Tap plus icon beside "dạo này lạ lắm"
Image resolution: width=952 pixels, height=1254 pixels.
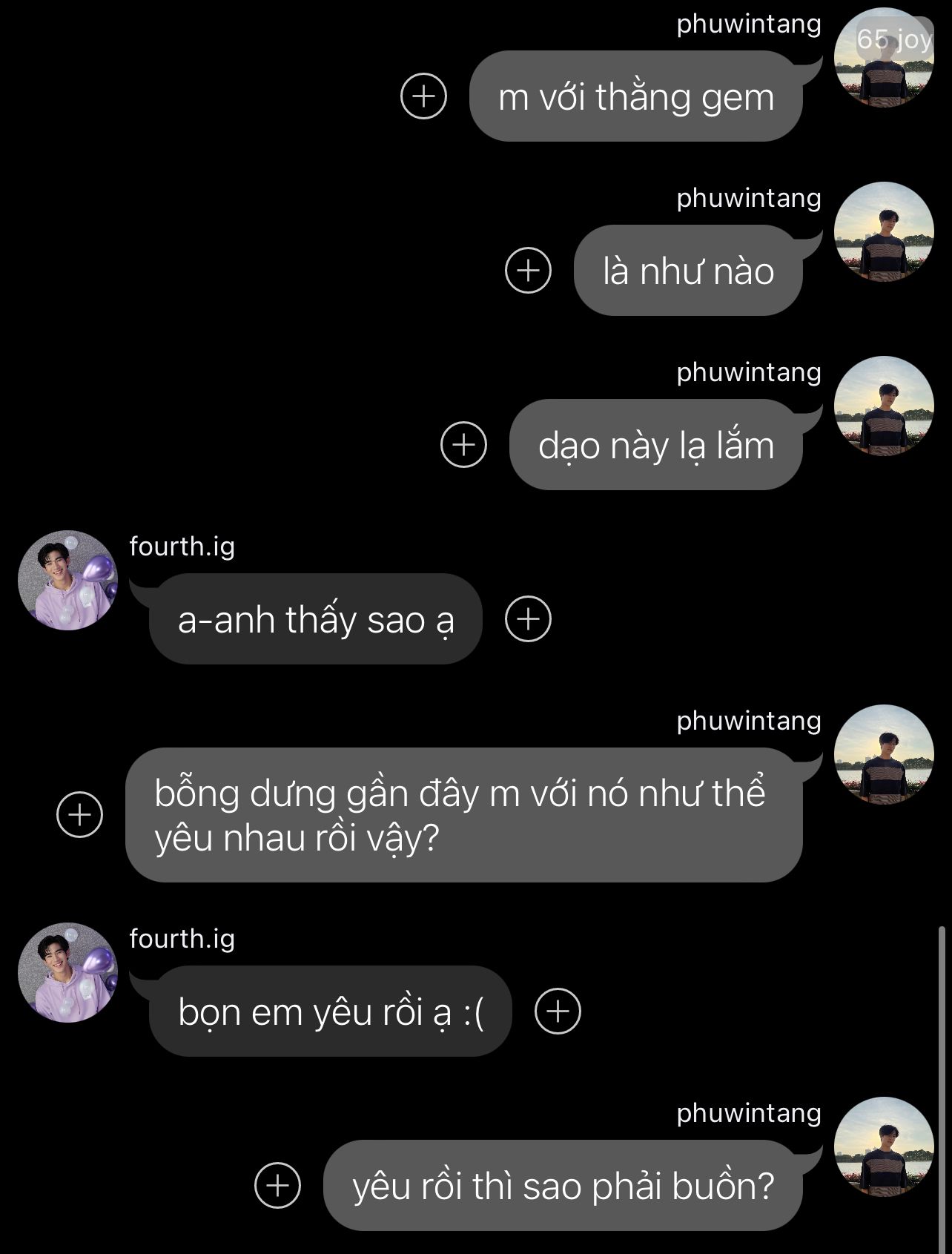(463, 445)
